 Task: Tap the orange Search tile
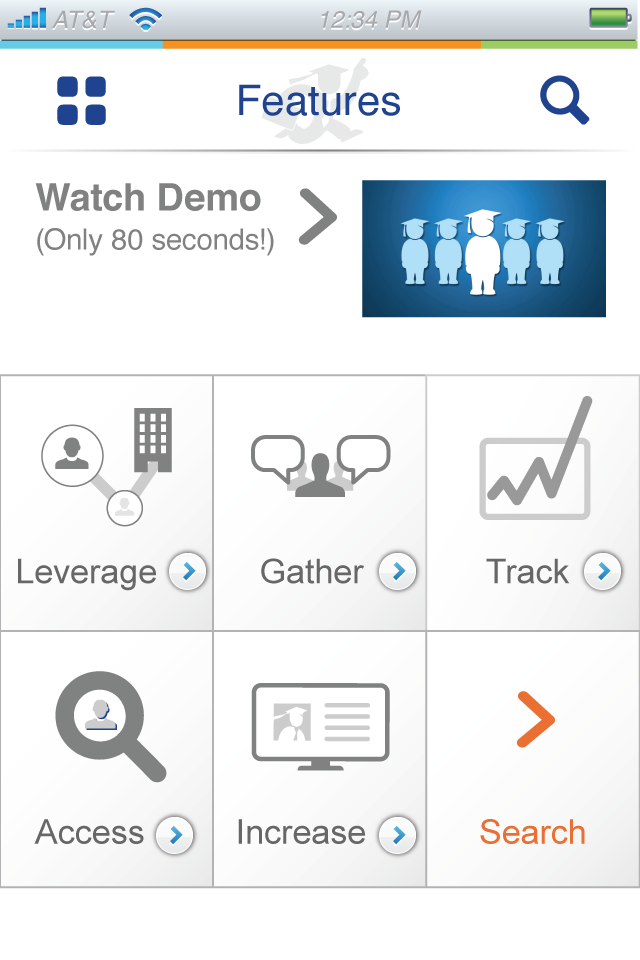pyautogui.click(x=533, y=759)
